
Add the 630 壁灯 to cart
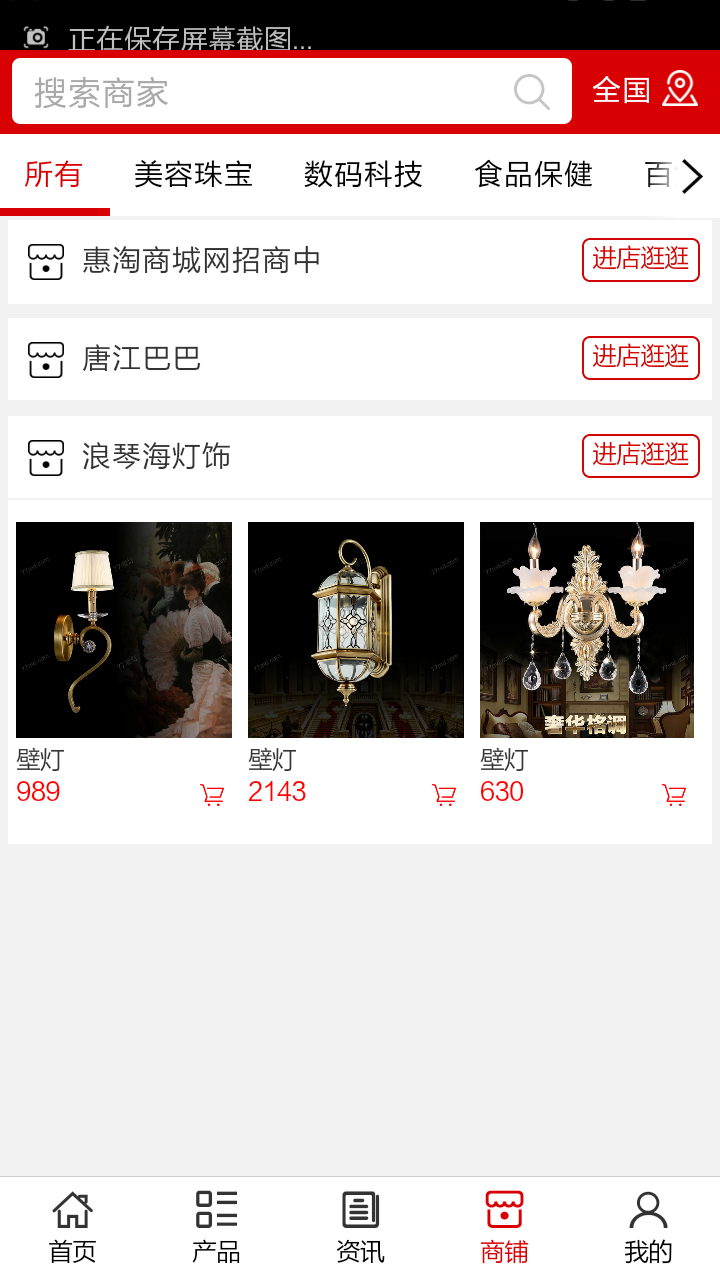675,795
